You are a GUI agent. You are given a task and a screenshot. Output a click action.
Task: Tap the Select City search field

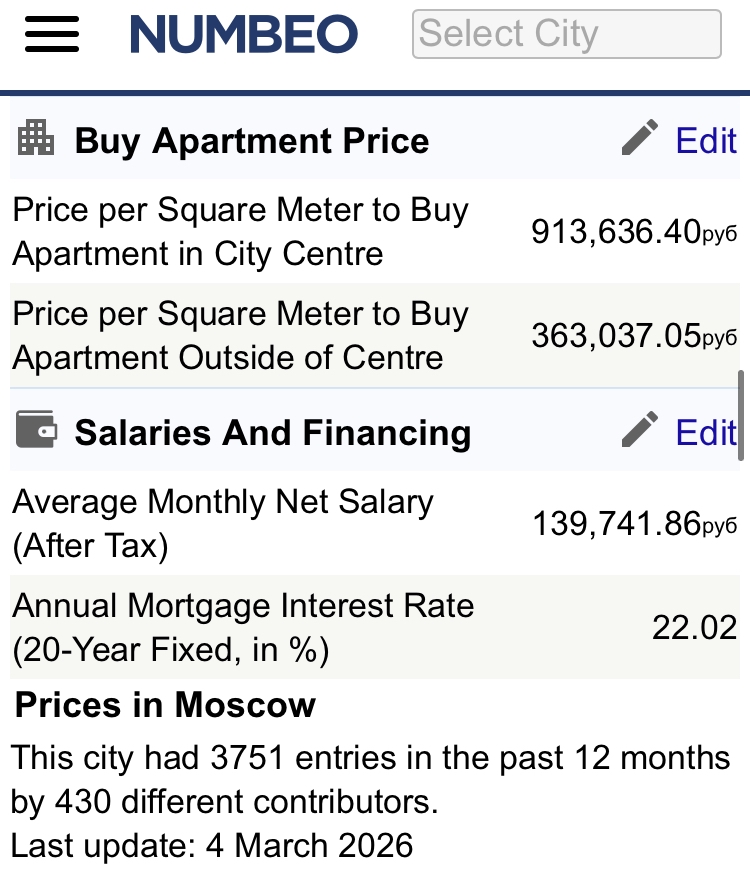coord(566,35)
